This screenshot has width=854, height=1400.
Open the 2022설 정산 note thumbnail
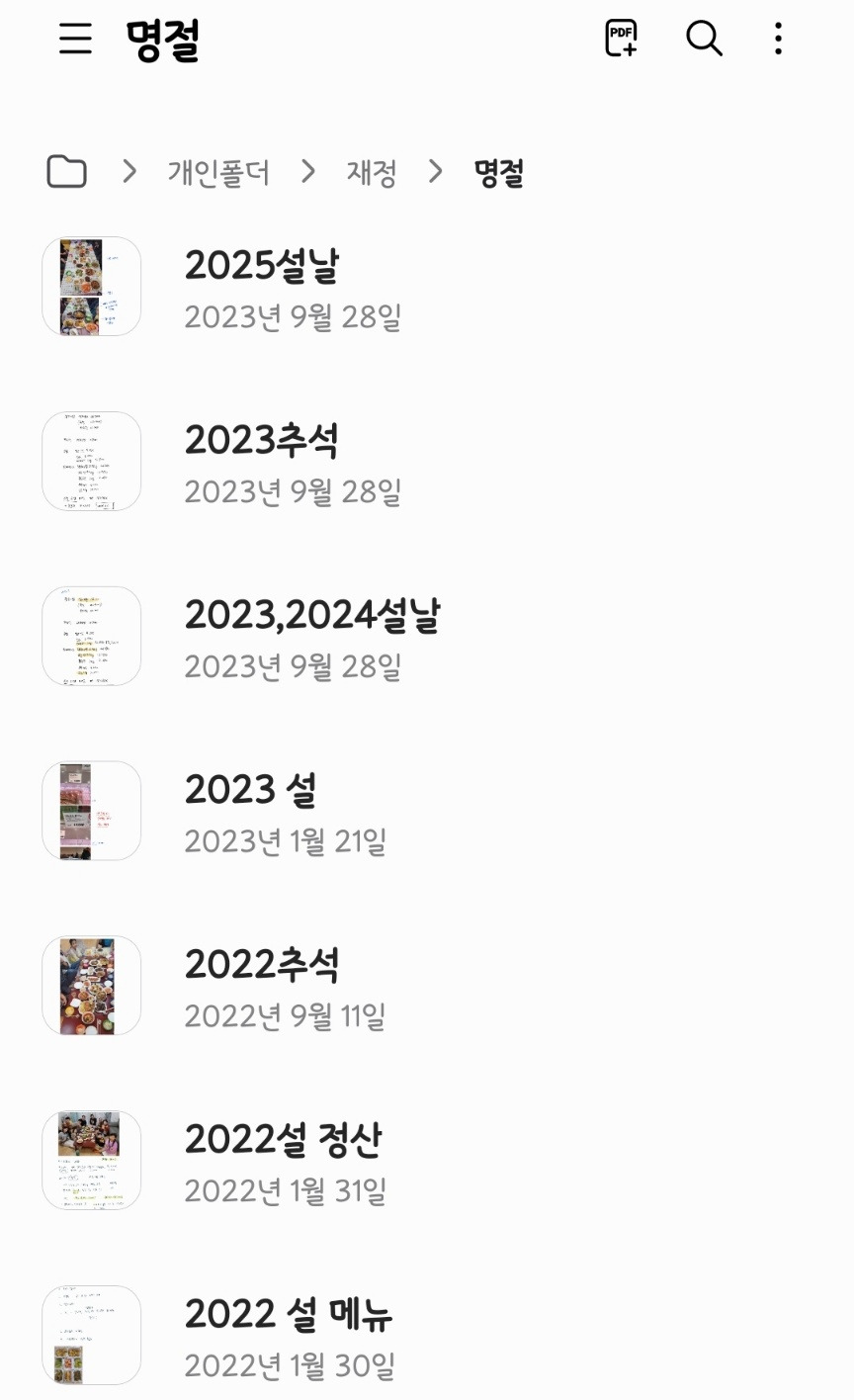91,1160
